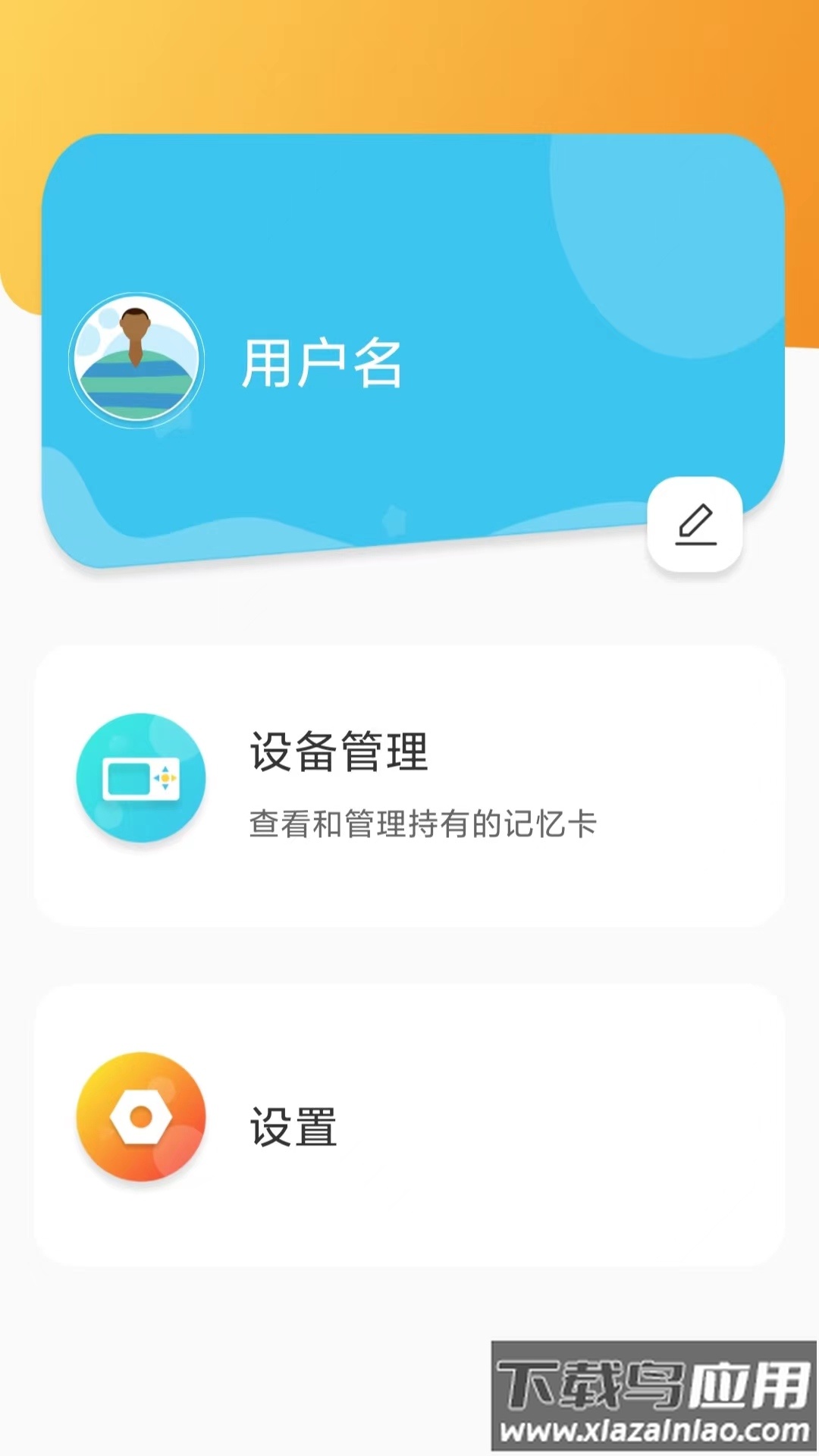Tap the white card containing device management

409,785
